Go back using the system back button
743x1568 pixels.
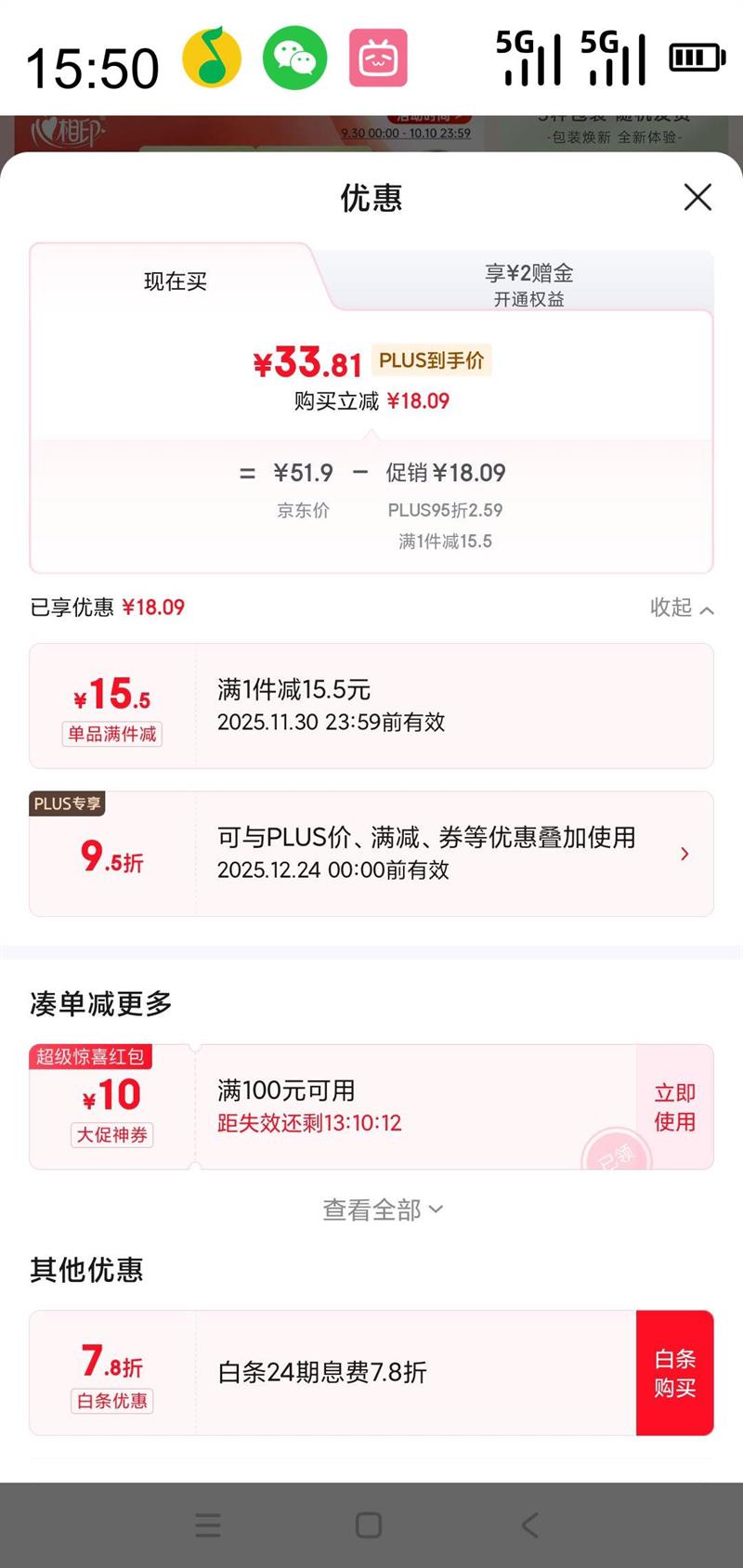[x=530, y=1524]
